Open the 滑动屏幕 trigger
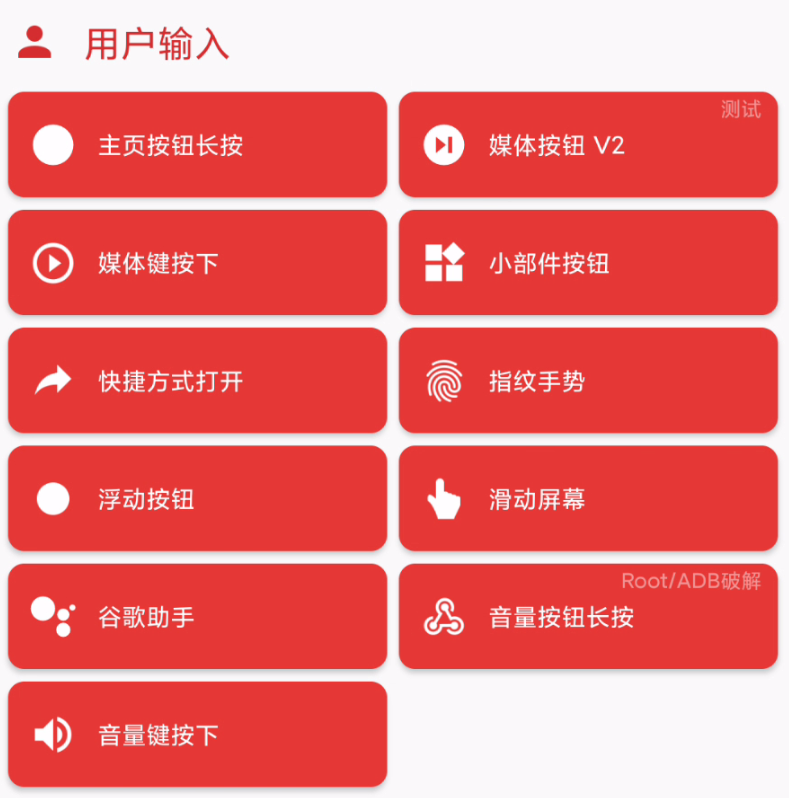This screenshot has width=789, height=798. click(588, 499)
